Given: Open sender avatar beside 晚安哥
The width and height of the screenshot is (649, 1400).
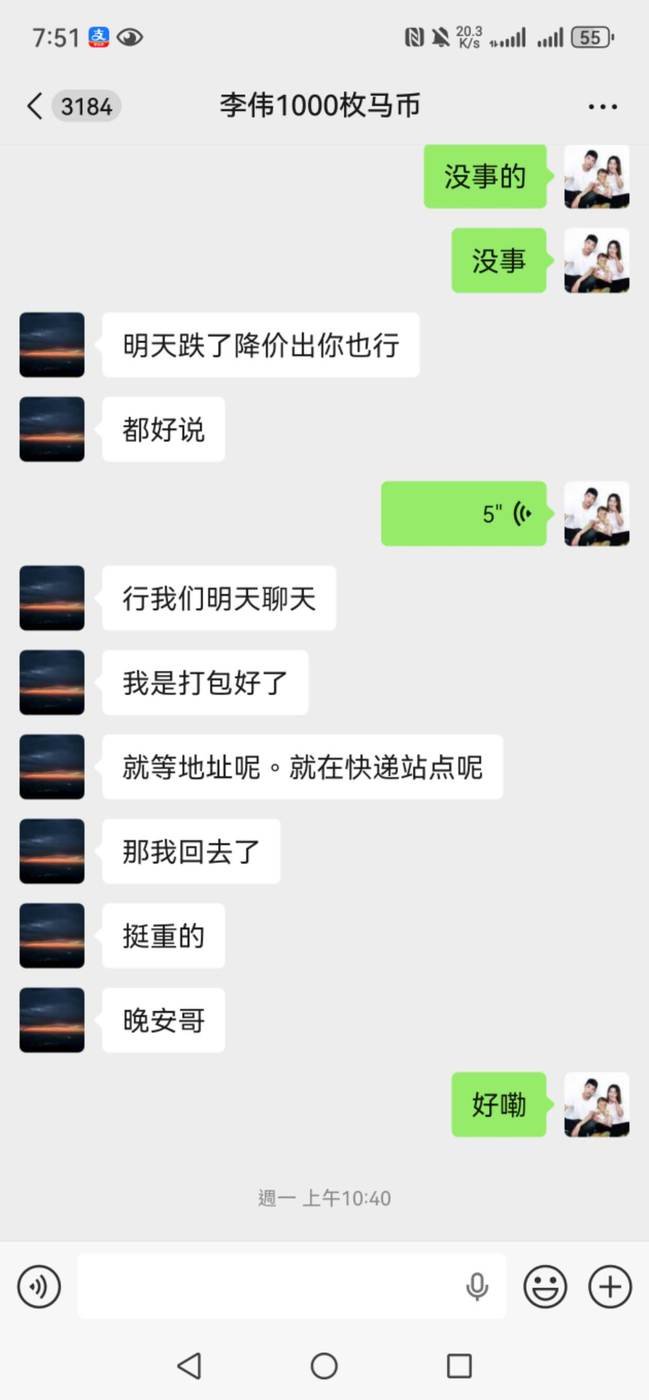Looking at the screenshot, I should point(52,1020).
